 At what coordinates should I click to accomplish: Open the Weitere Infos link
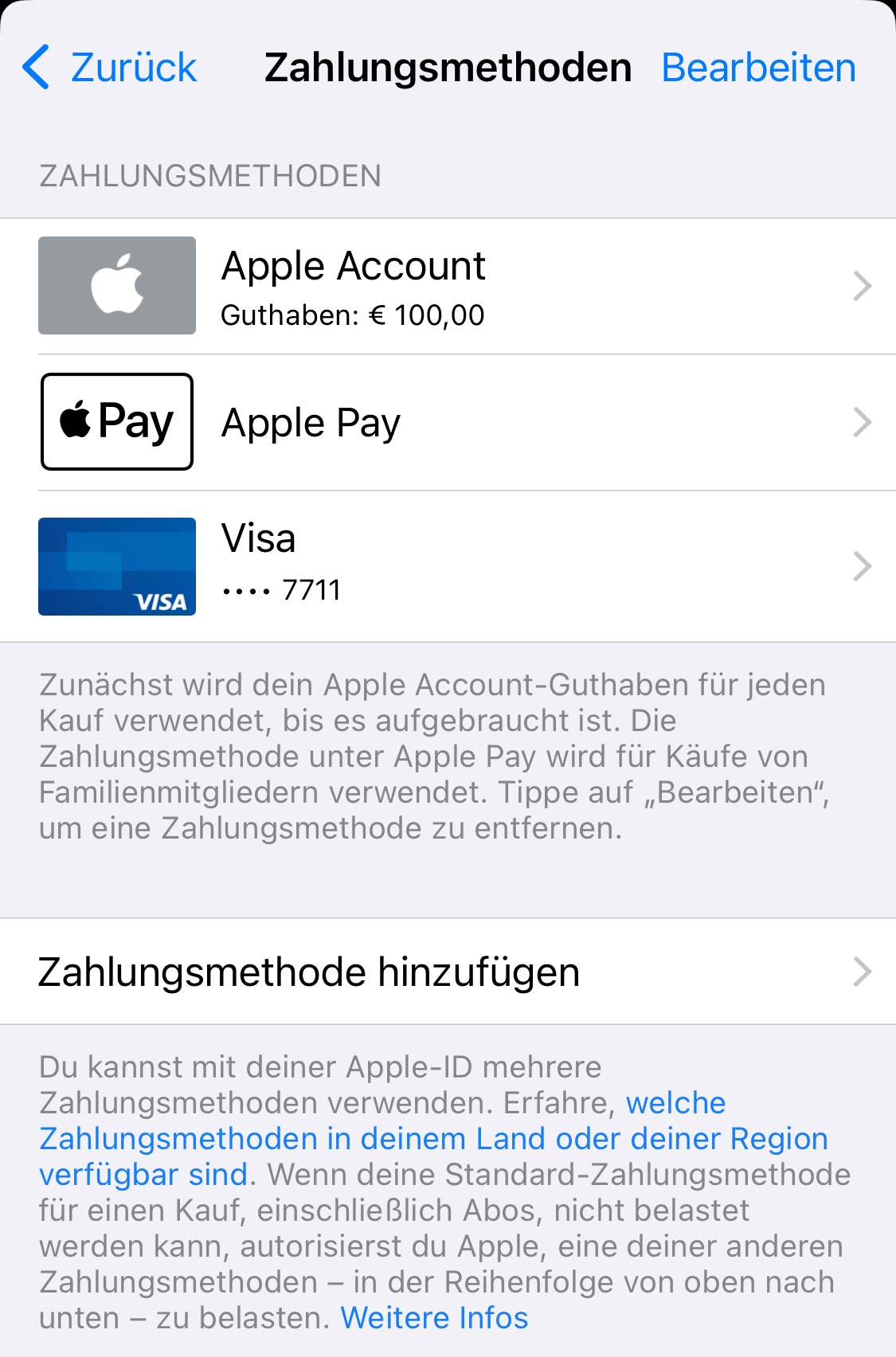click(x=434, y=1318)
